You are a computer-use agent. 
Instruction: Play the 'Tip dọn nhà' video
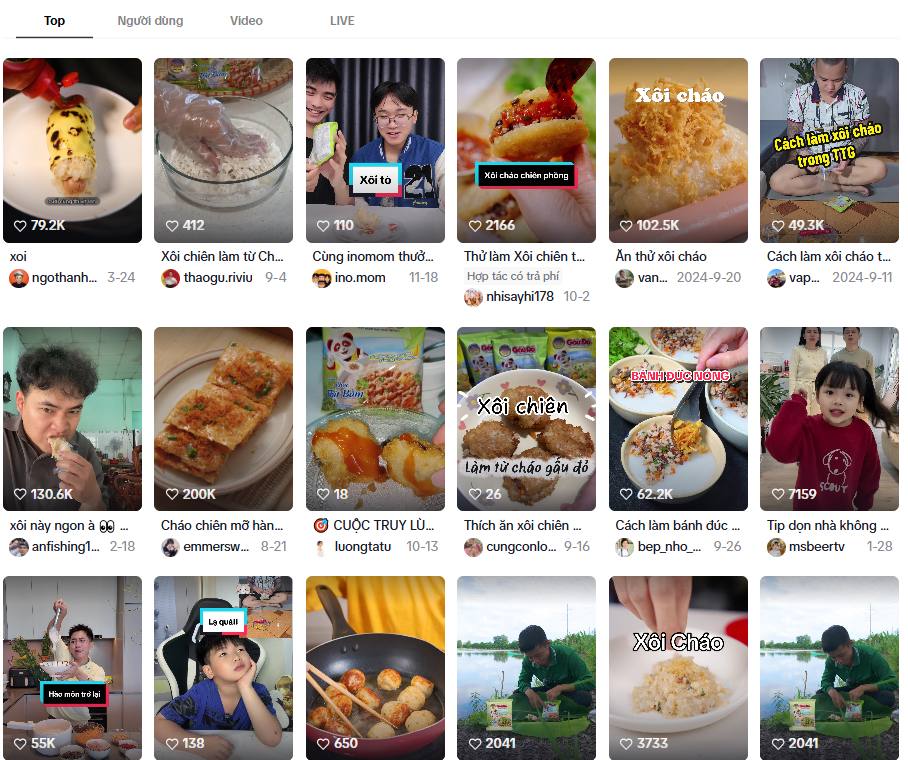829,419
